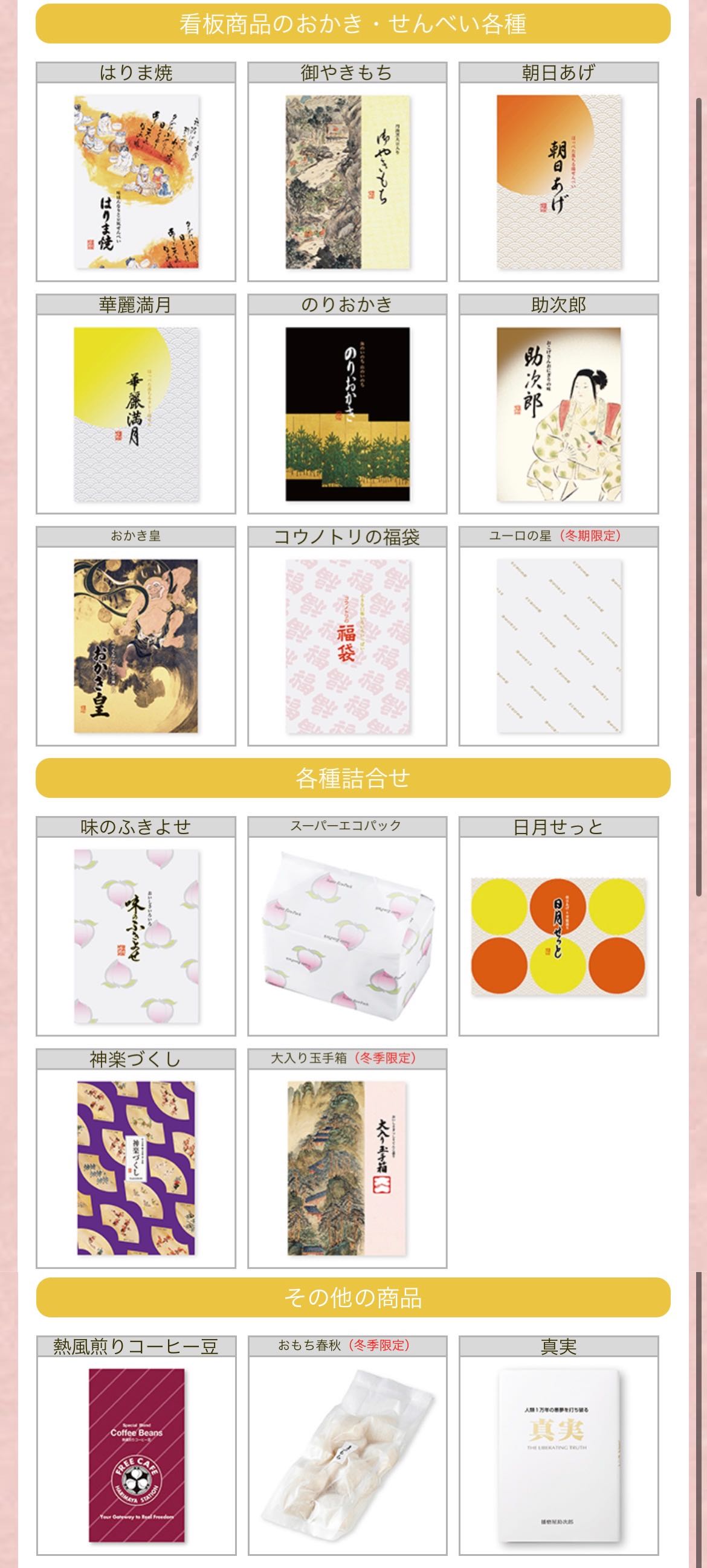Image resolution: width=707 pixels, height=1568 pixels.
Task: Select the winter-limited ユーロの星 product
Action: point(558,646)
